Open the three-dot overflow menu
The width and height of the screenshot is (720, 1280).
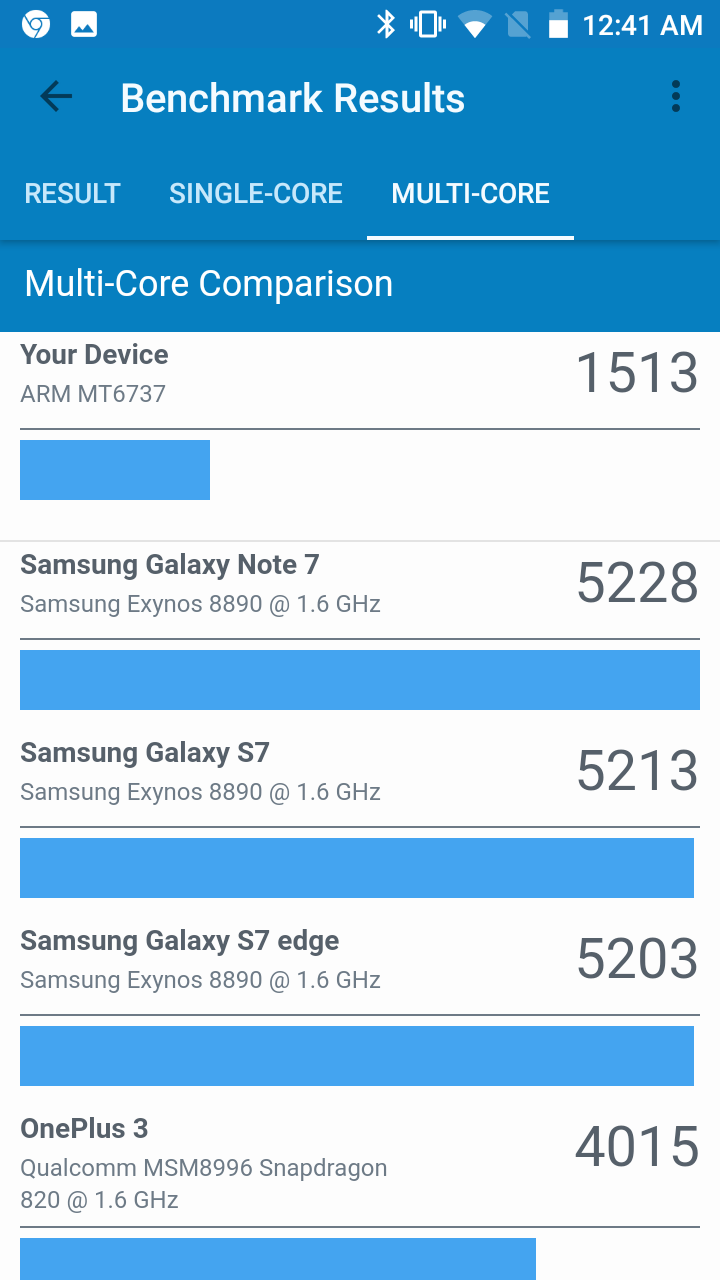(x=676, y=97)
